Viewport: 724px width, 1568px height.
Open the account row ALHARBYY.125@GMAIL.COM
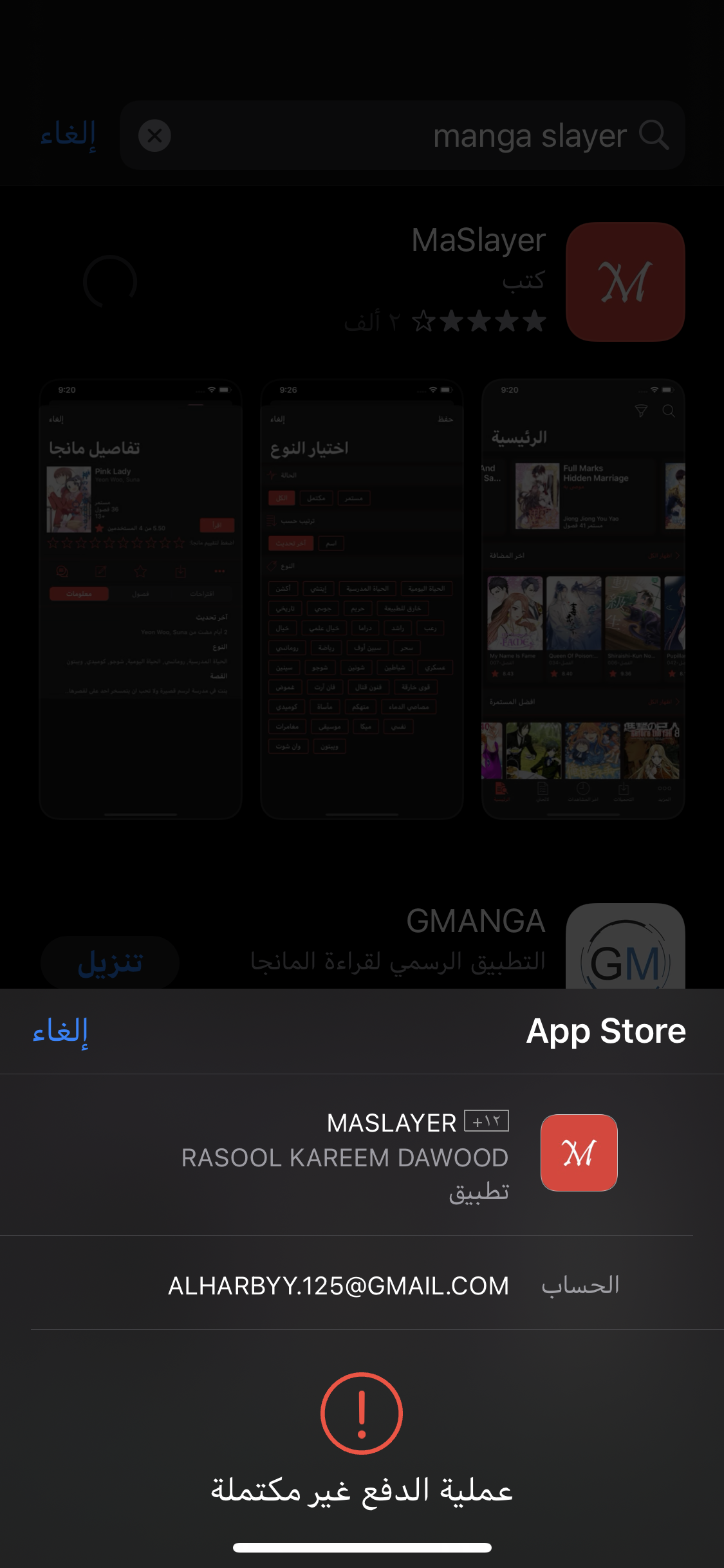click(x=362, y=1285)
